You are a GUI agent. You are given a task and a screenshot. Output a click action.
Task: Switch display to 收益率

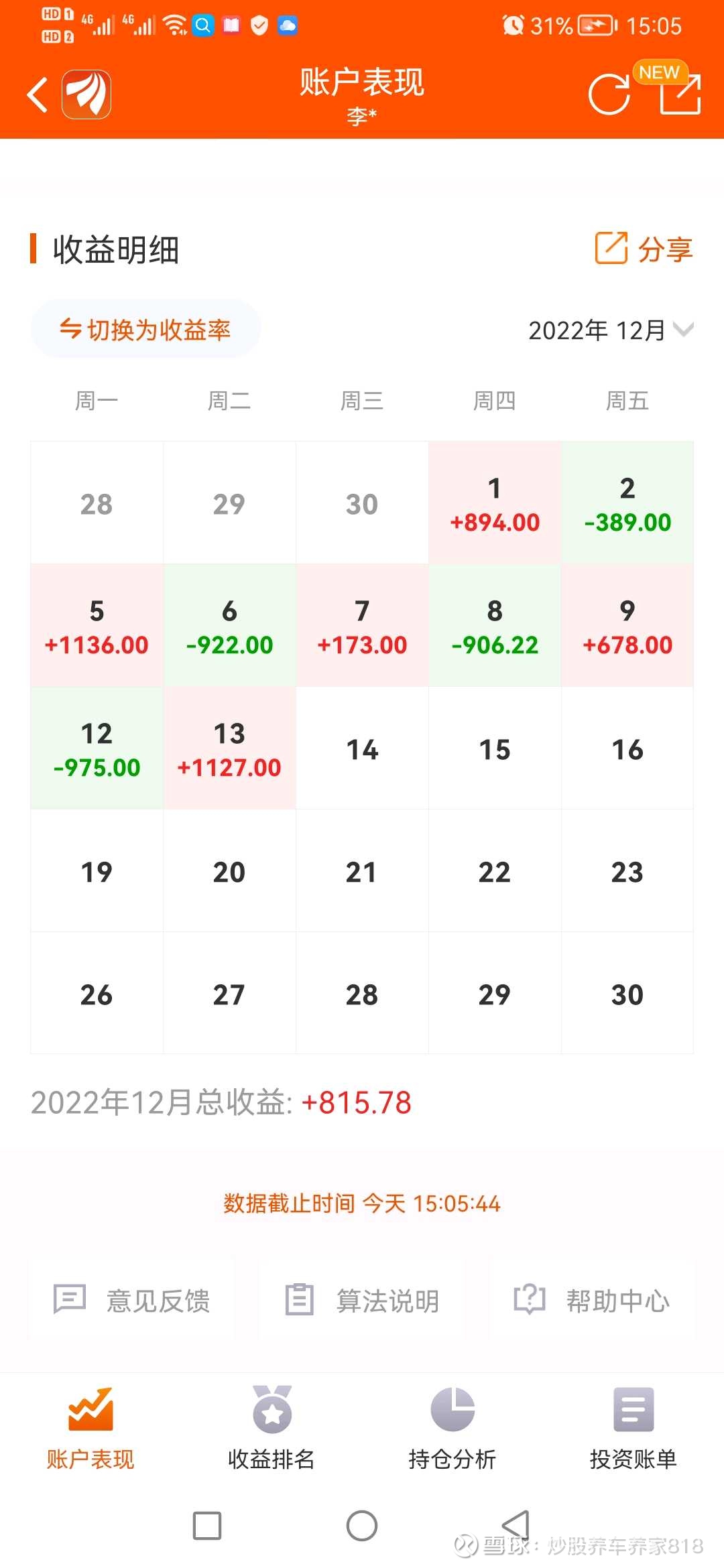(145, 329)
